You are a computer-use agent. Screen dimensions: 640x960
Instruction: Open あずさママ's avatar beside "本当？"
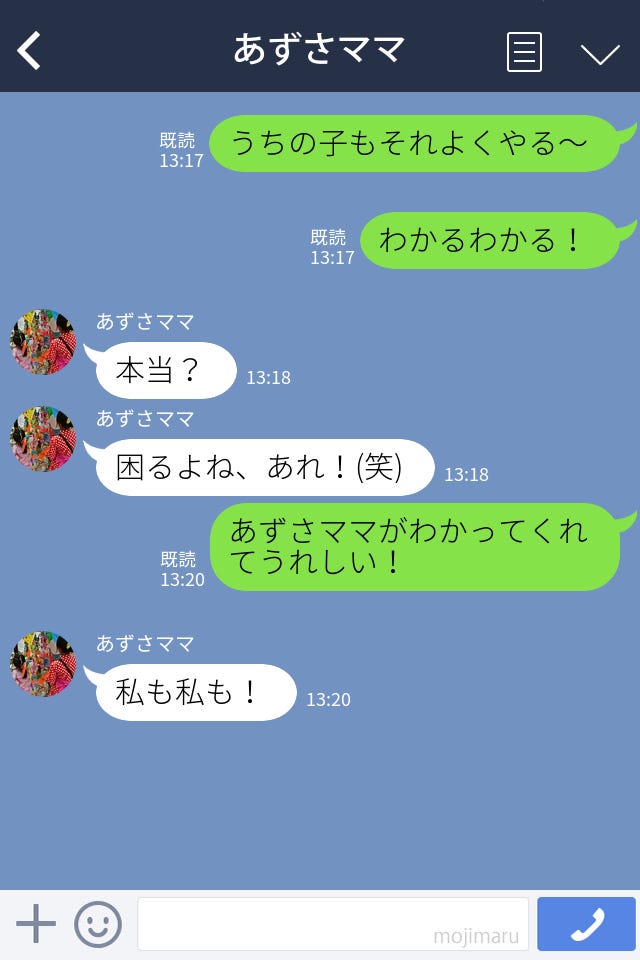[x=43, y=342]
